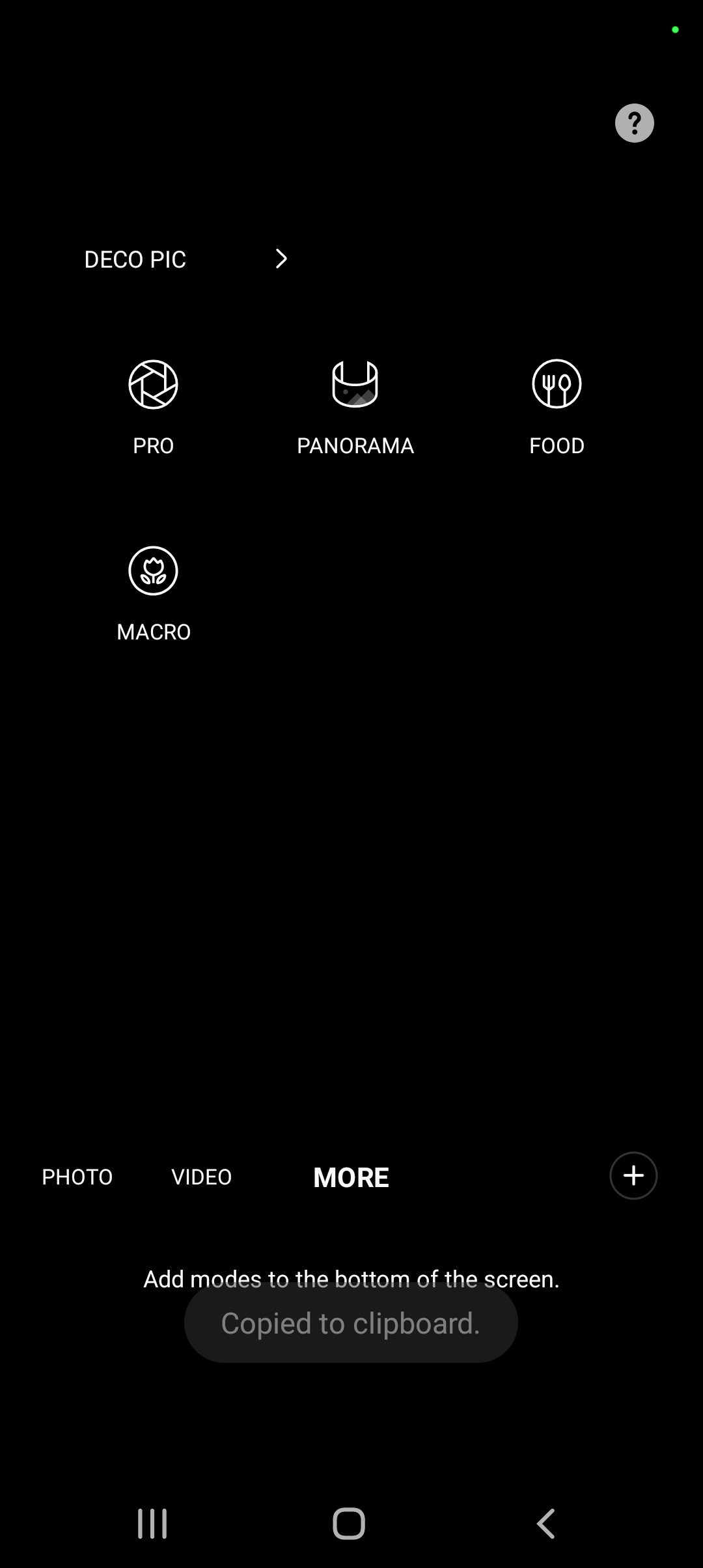Add modes with the plus button
The width and height of the screenshot is (703, 1568).
pos(633,1175)
